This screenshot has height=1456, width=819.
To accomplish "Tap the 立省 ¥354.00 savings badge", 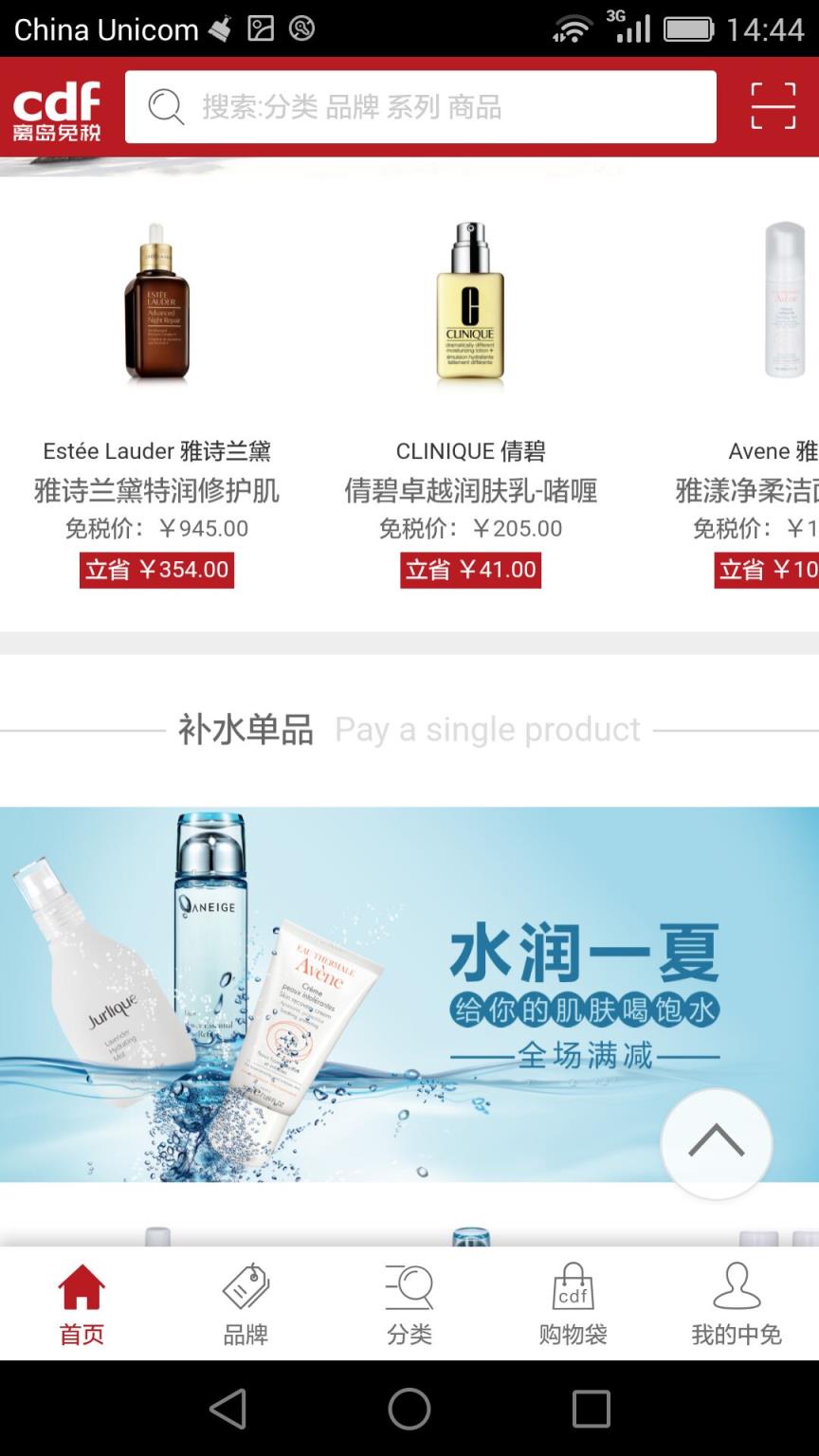I will pyautogui.click(x=156, y=571).
